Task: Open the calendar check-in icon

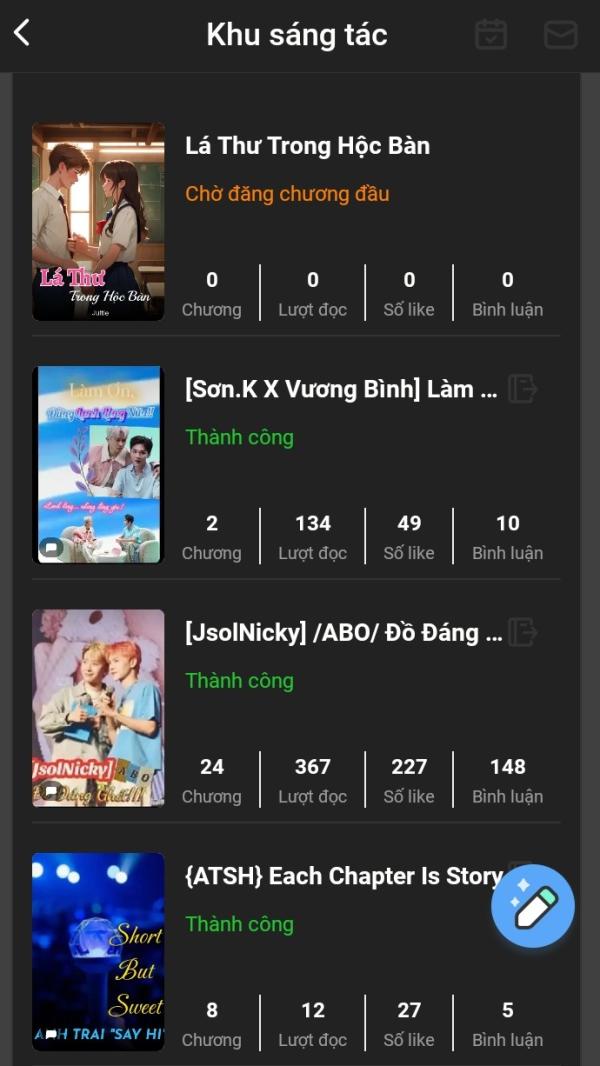Action: tap(491, 35)
